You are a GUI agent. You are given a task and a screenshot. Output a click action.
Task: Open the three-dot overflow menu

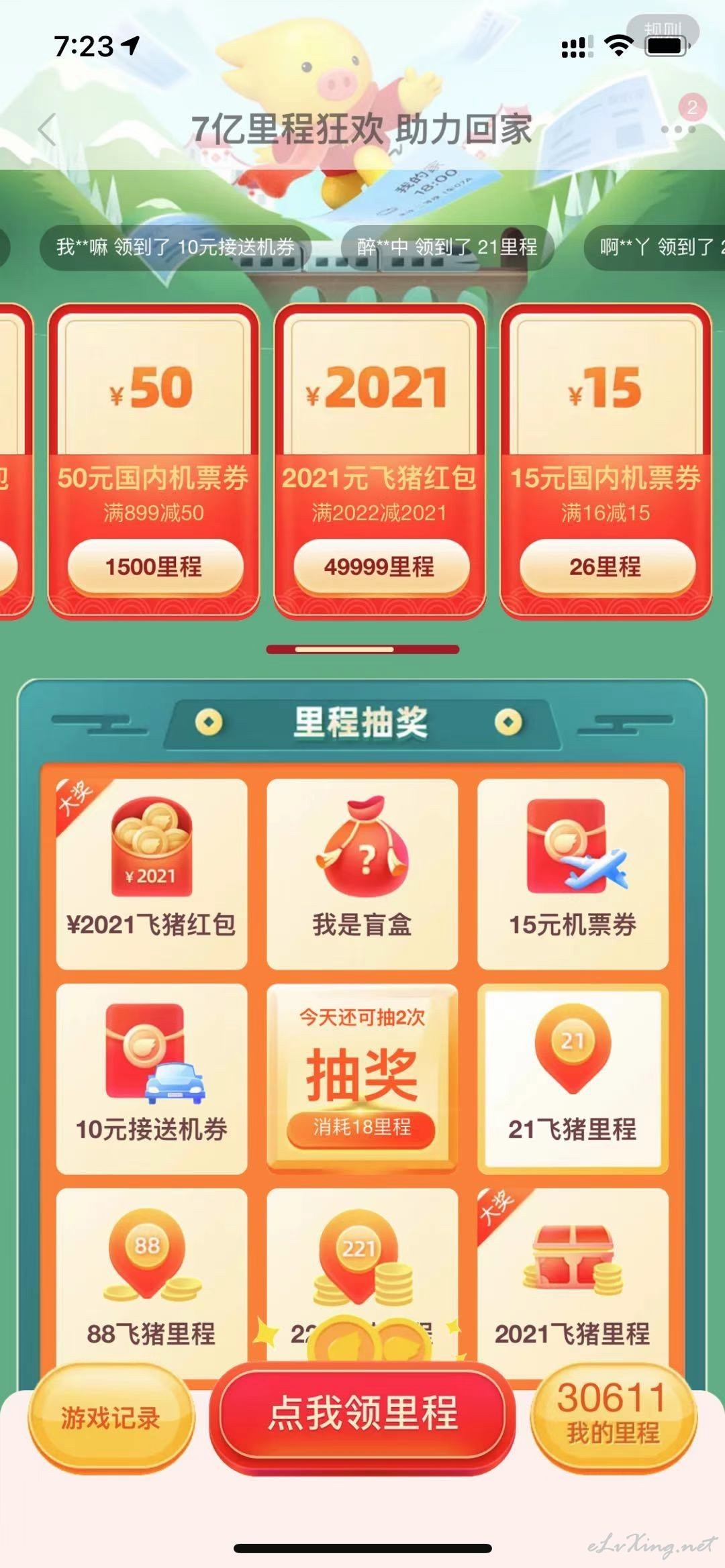(x=678, y=129)
